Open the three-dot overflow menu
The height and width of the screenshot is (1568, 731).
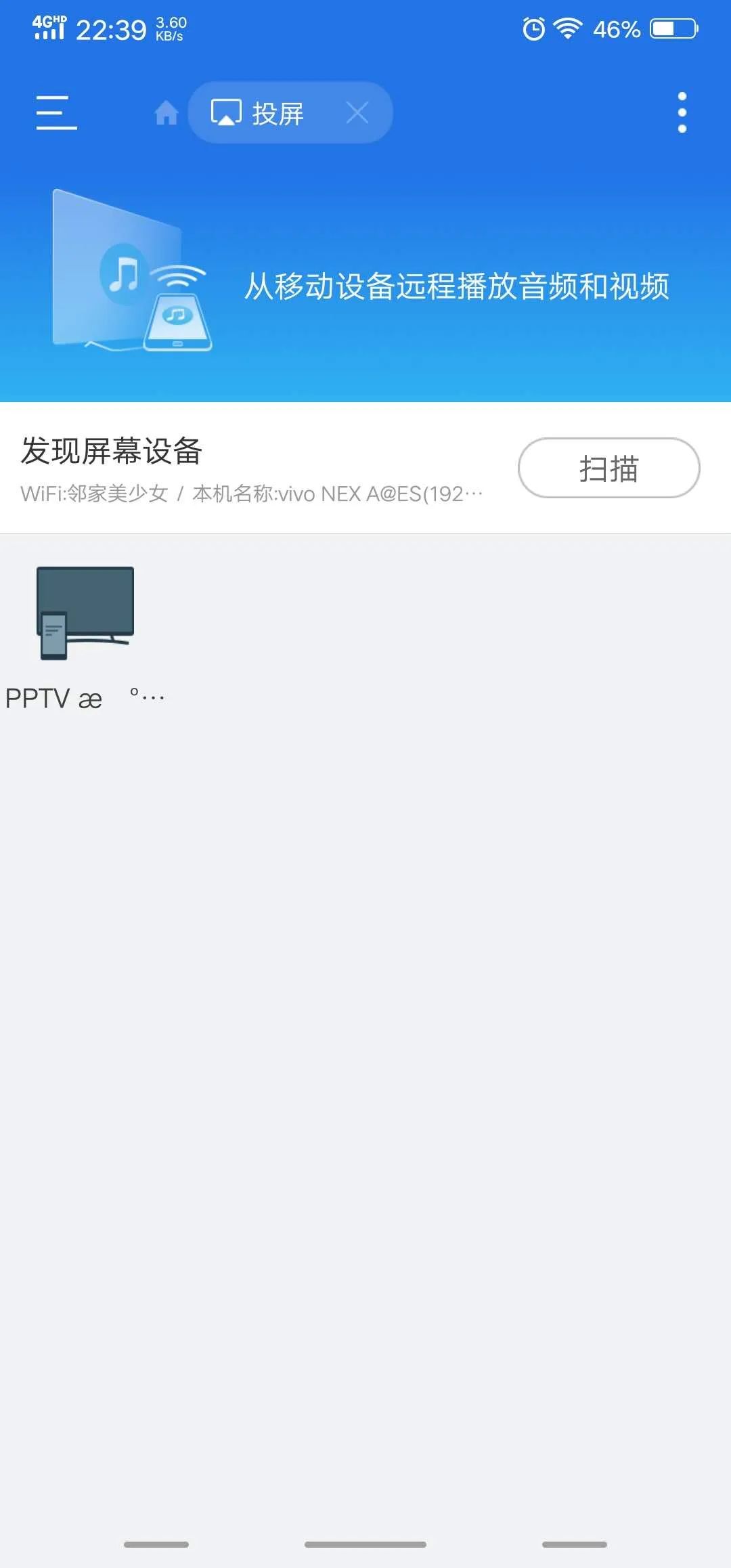click(682, 112)
